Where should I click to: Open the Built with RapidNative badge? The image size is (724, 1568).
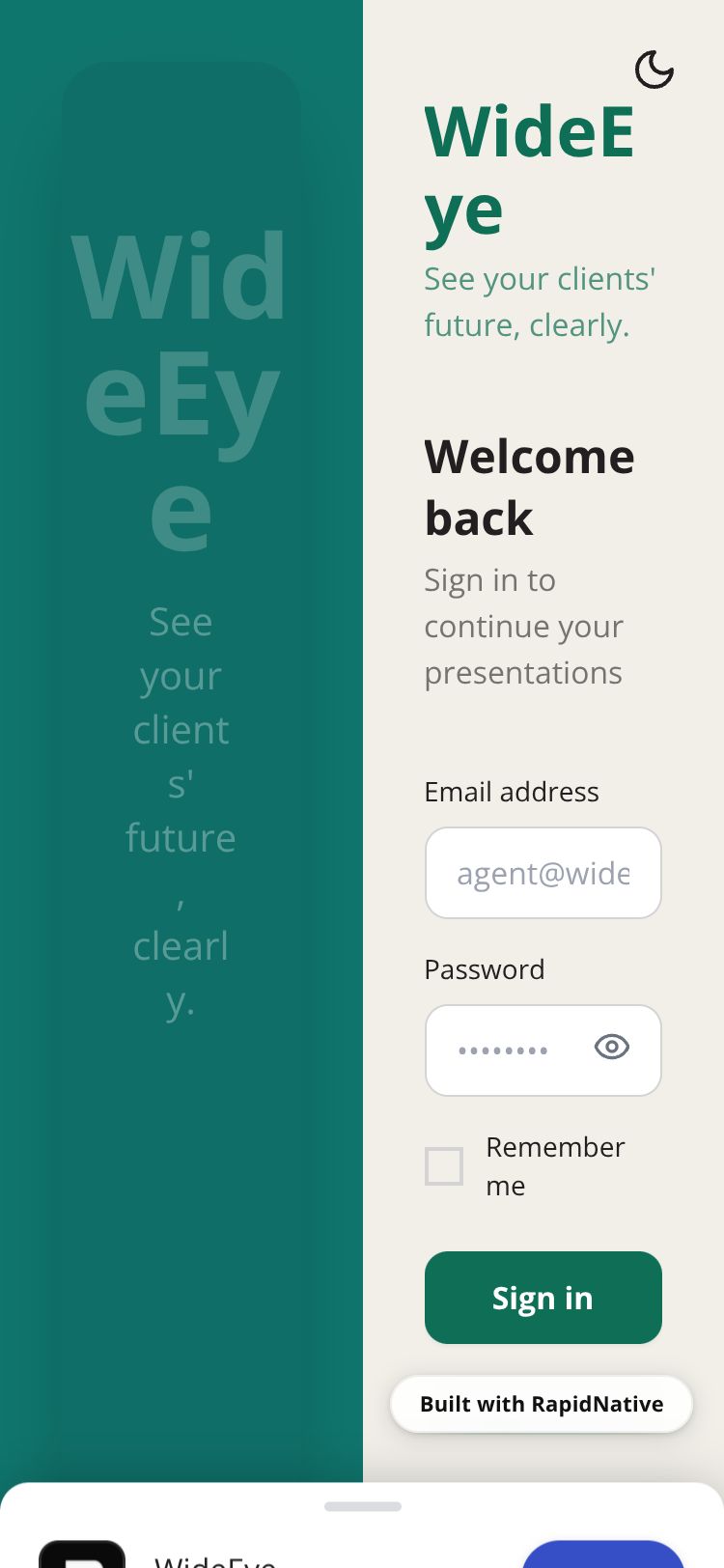(542, 1404)
